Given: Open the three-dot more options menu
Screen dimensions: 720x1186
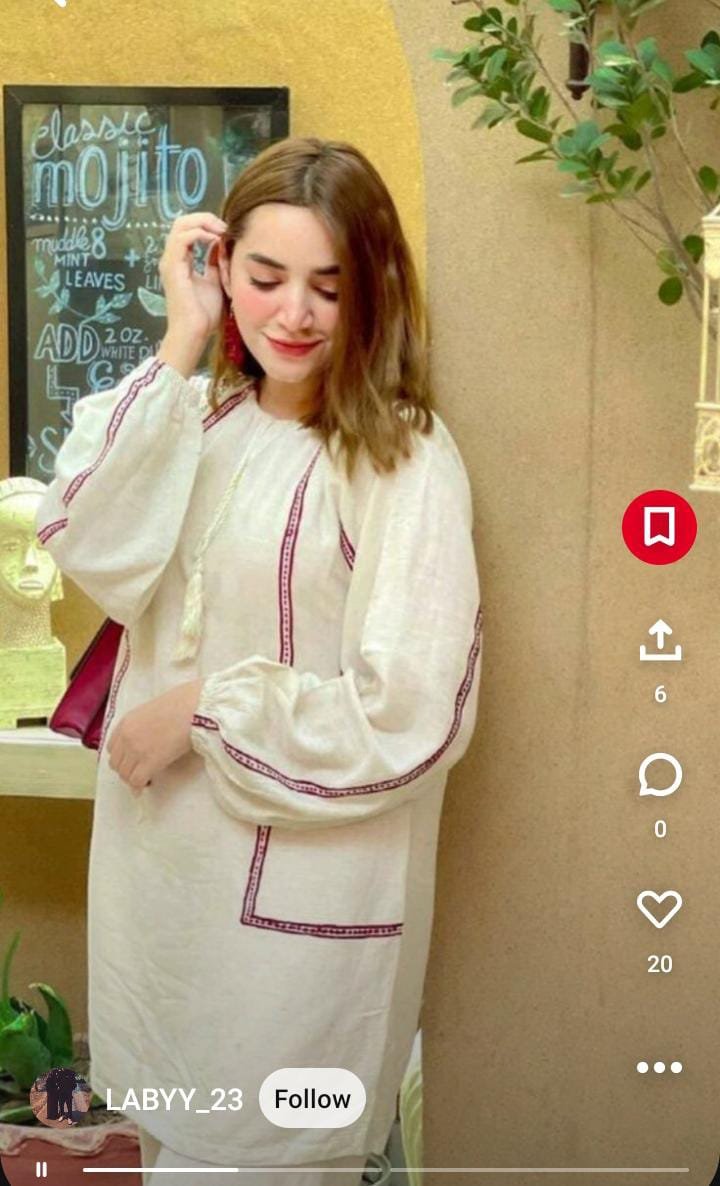Looking at the screenshot, I should (x=660, y=1067).
